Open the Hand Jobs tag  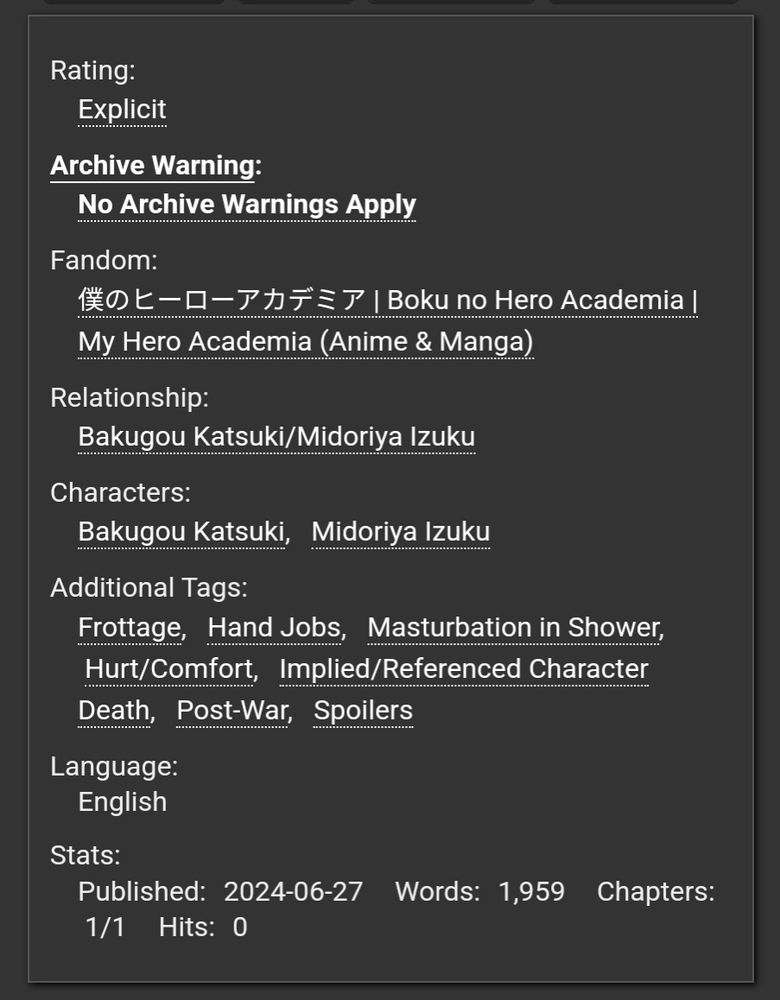[272, 627]
